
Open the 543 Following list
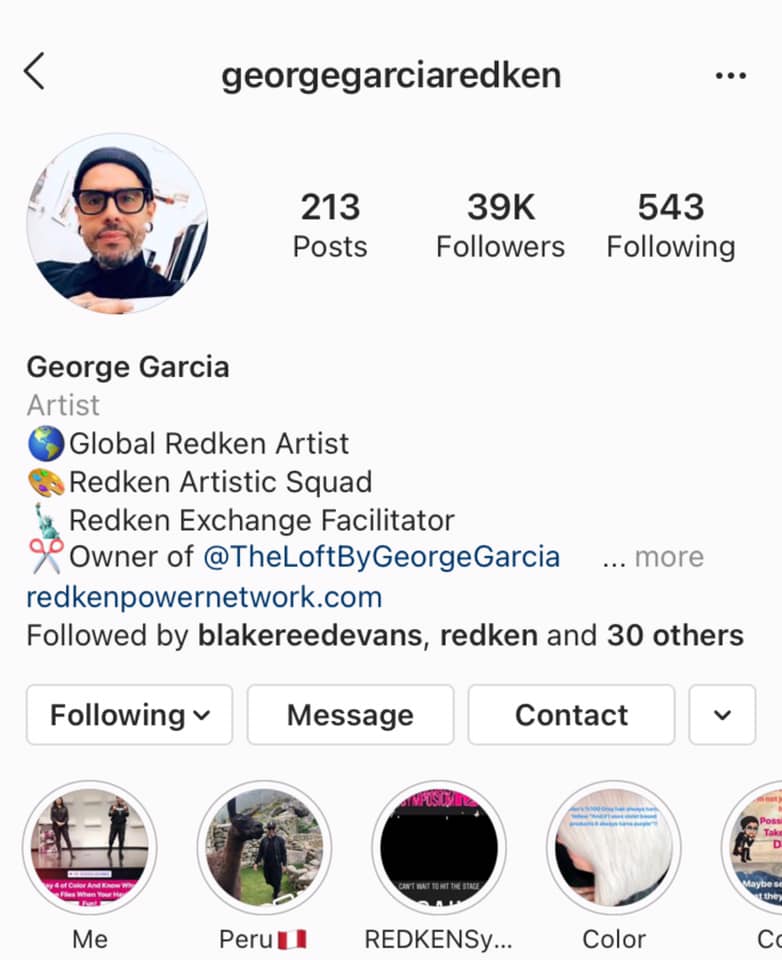tap(671, 225)
